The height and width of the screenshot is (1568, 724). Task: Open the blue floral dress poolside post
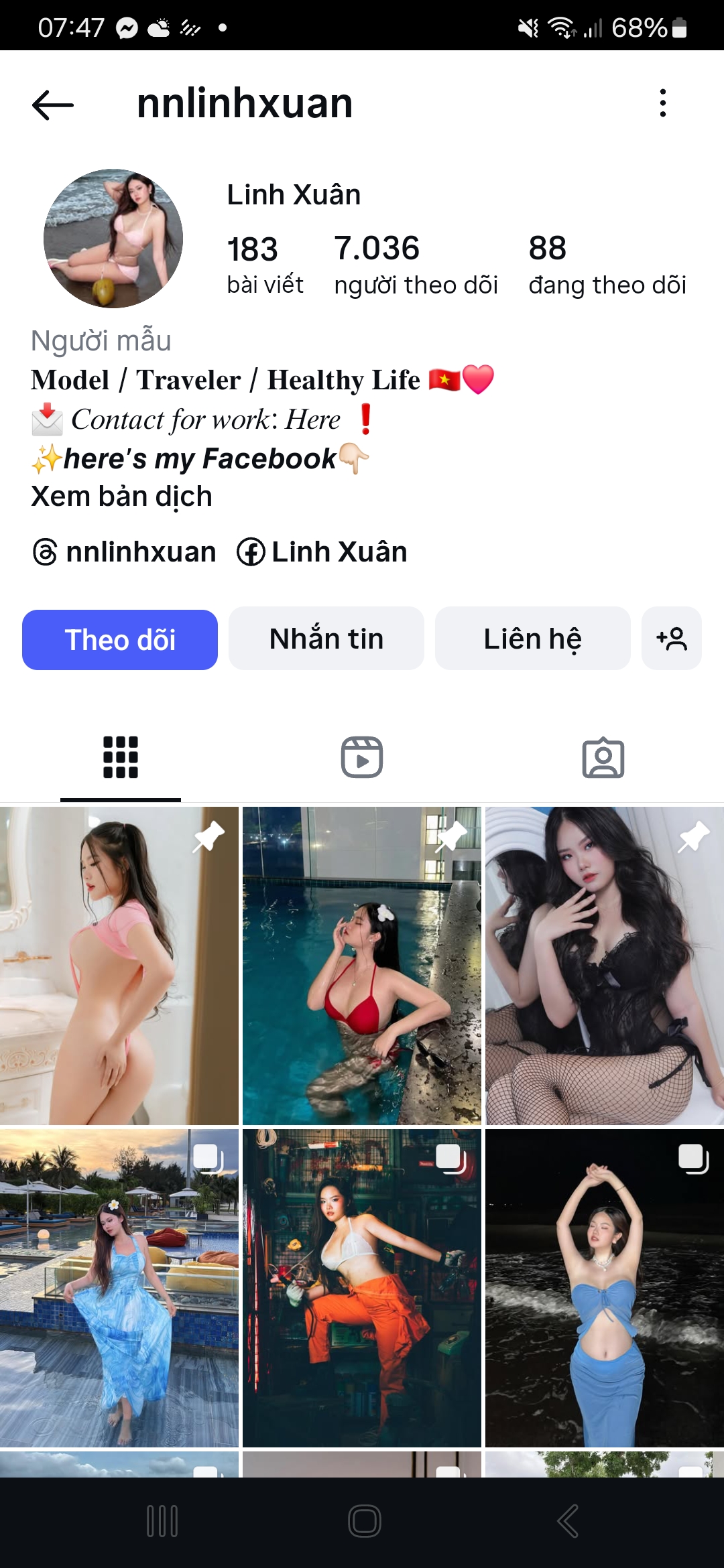click(119, 1288)
